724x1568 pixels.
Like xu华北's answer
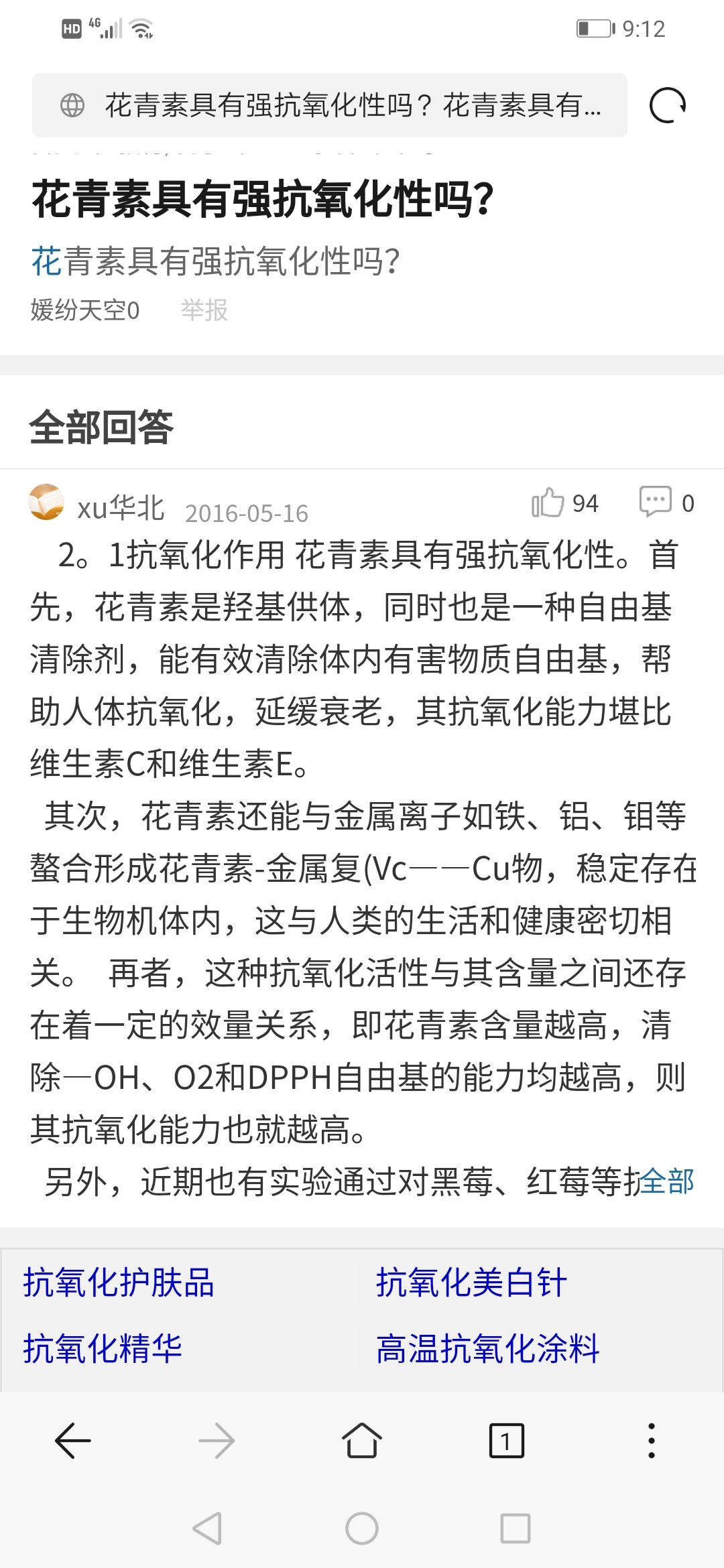(x=564, y=503)
